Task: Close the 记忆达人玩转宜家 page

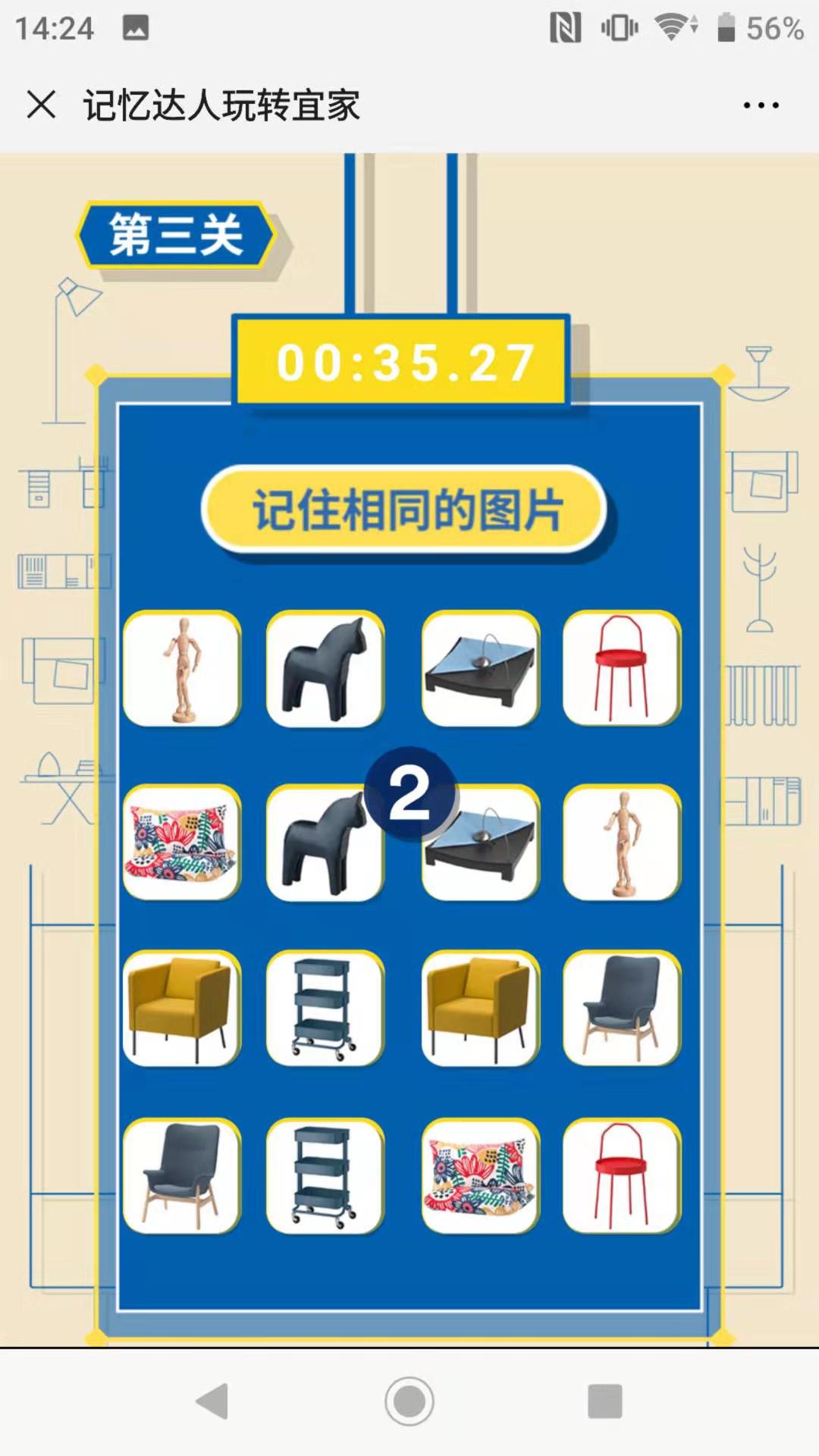Action: [x=41, y=104]
